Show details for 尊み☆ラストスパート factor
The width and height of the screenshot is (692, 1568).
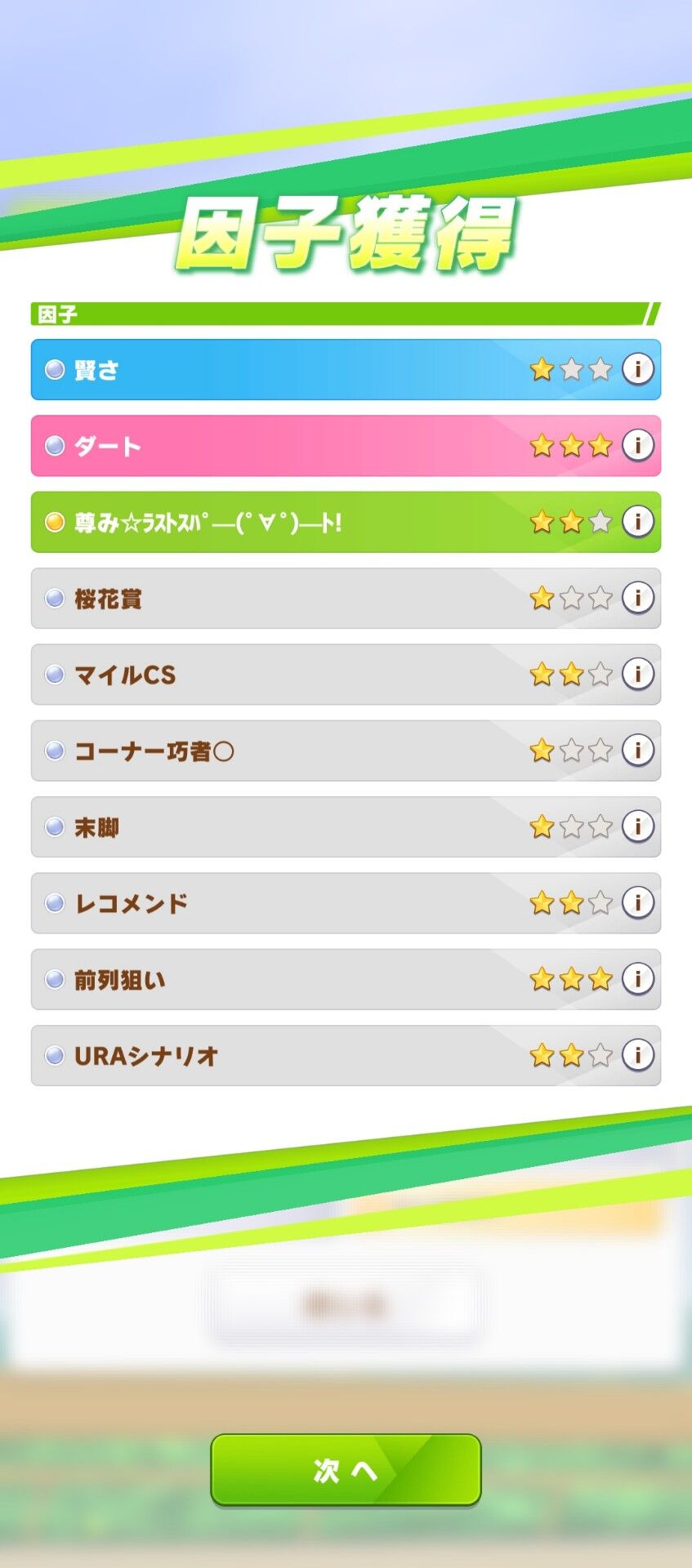638,521
